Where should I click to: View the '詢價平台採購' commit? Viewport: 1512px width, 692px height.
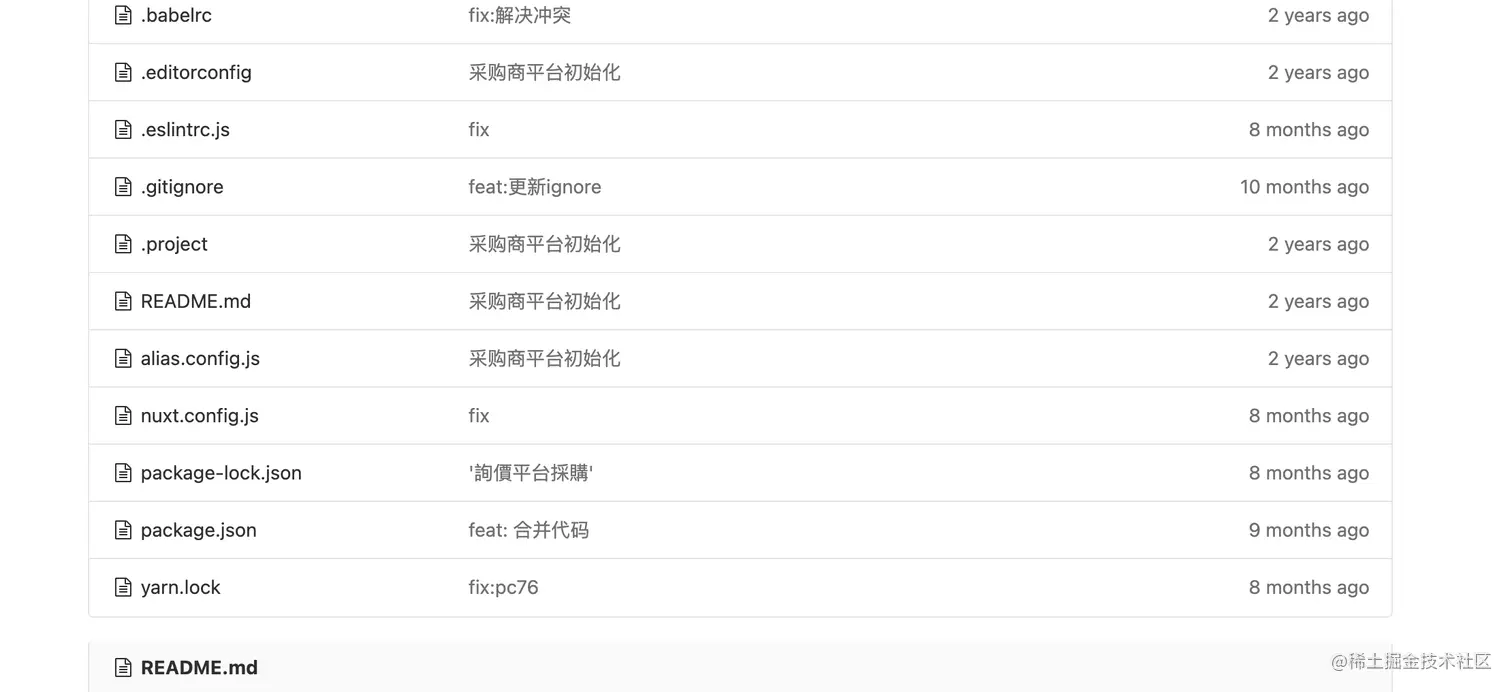coord(530,473)
